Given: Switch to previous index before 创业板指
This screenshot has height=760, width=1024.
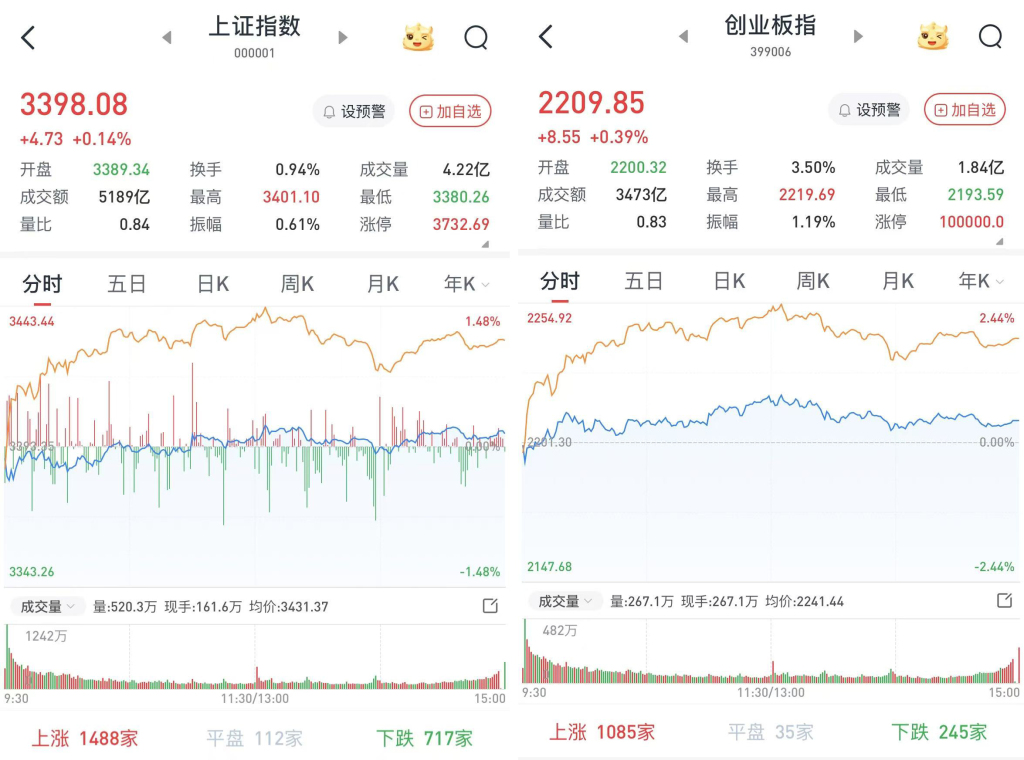Looking at the screenshot, I should pyautogui.click(x=683, y=37).
